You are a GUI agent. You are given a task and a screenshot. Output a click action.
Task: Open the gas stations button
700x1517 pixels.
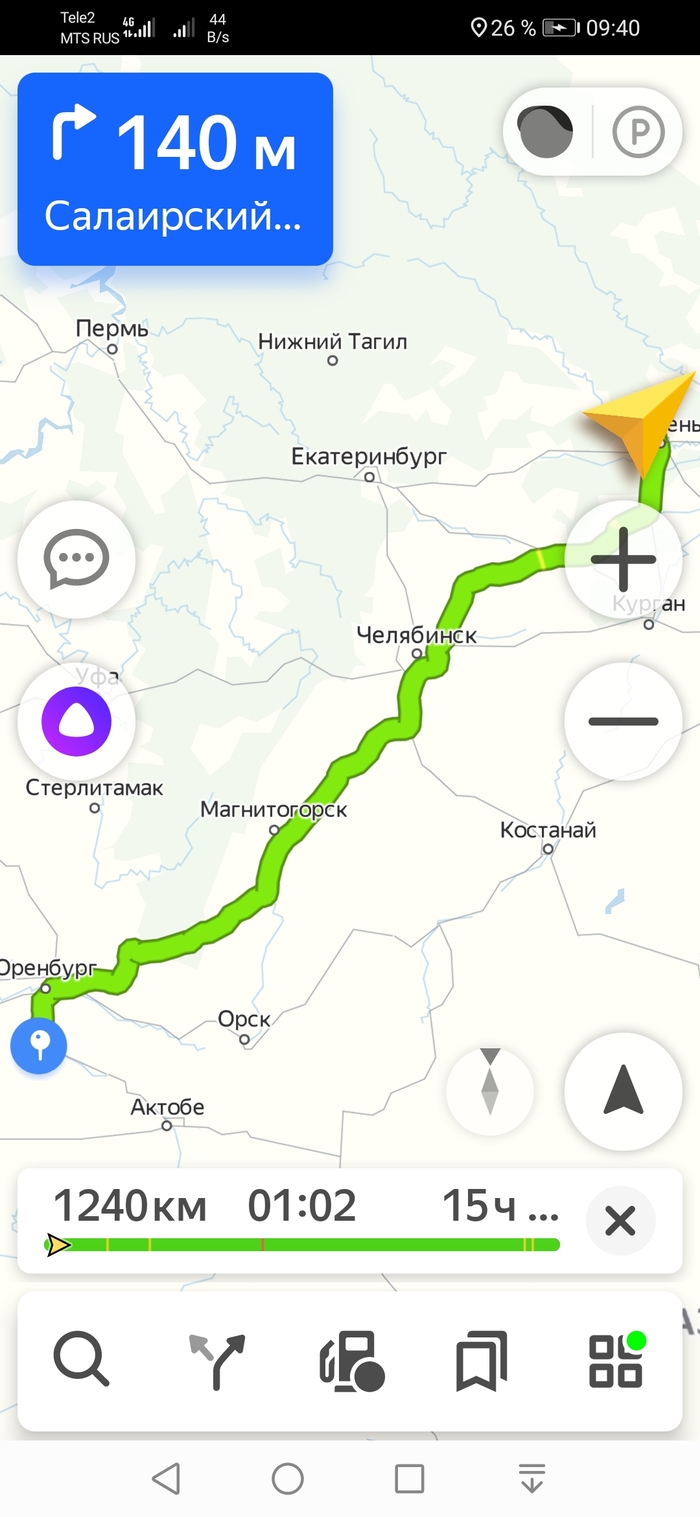351,1361
